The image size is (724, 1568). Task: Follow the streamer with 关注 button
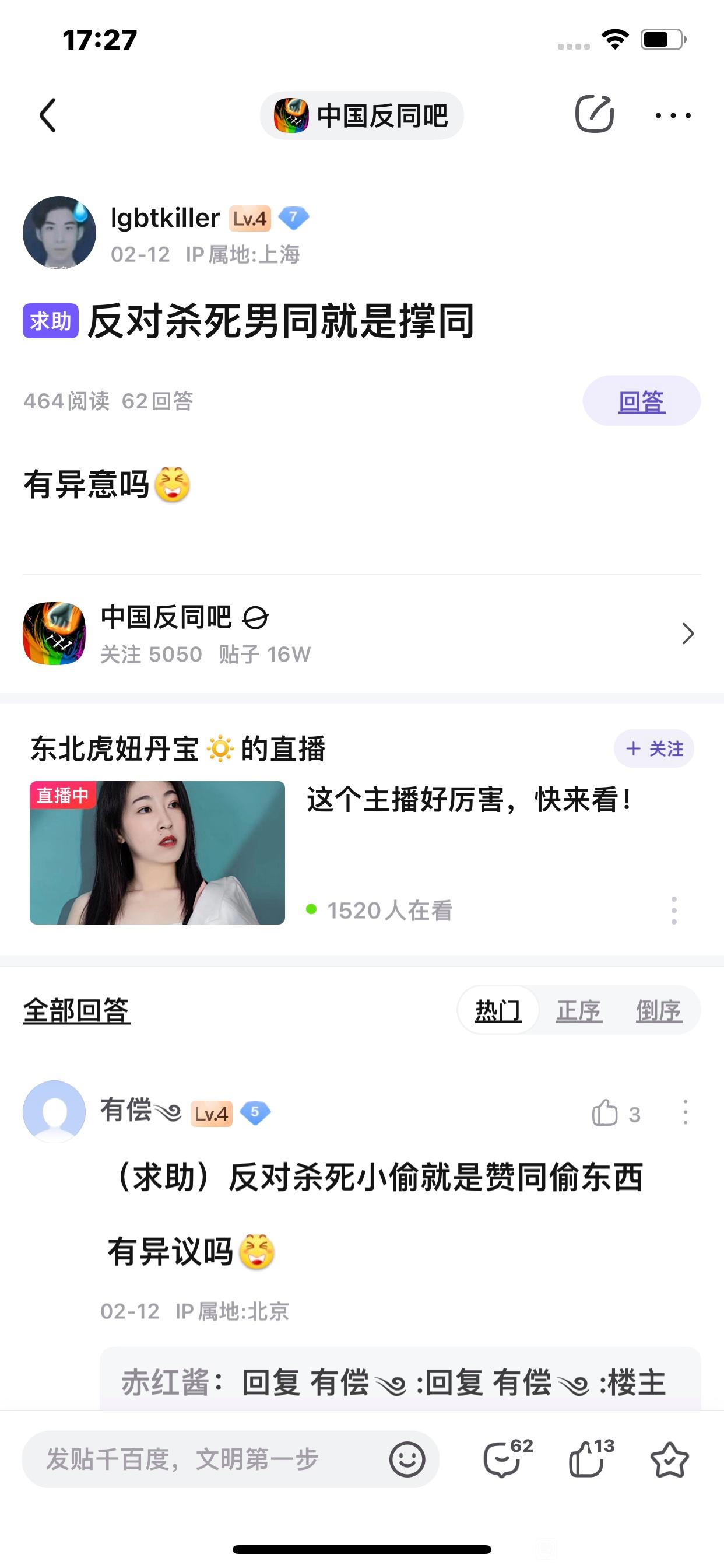pyautogui.click(x=654, y=748)
